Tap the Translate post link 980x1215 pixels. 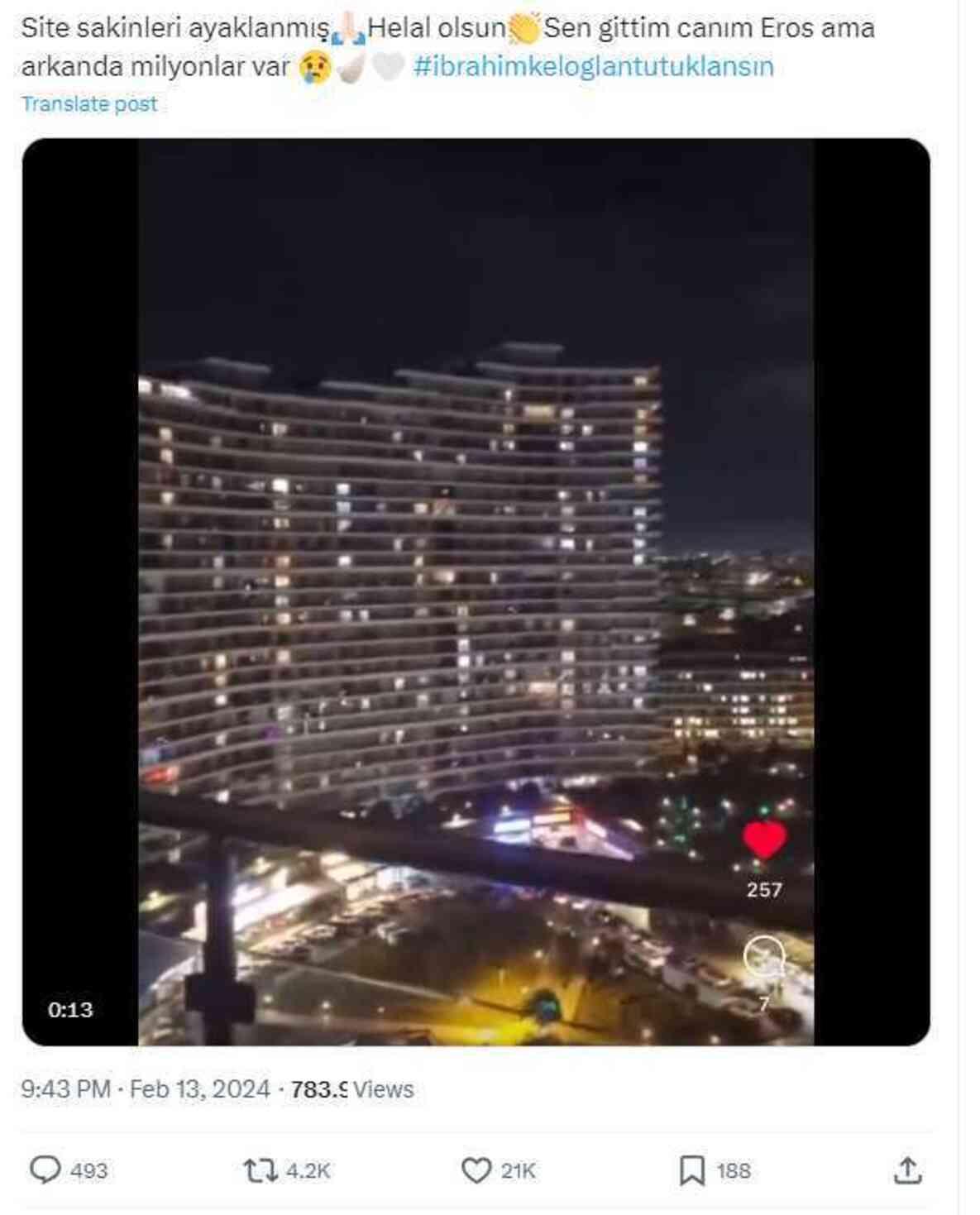[88, 104]
